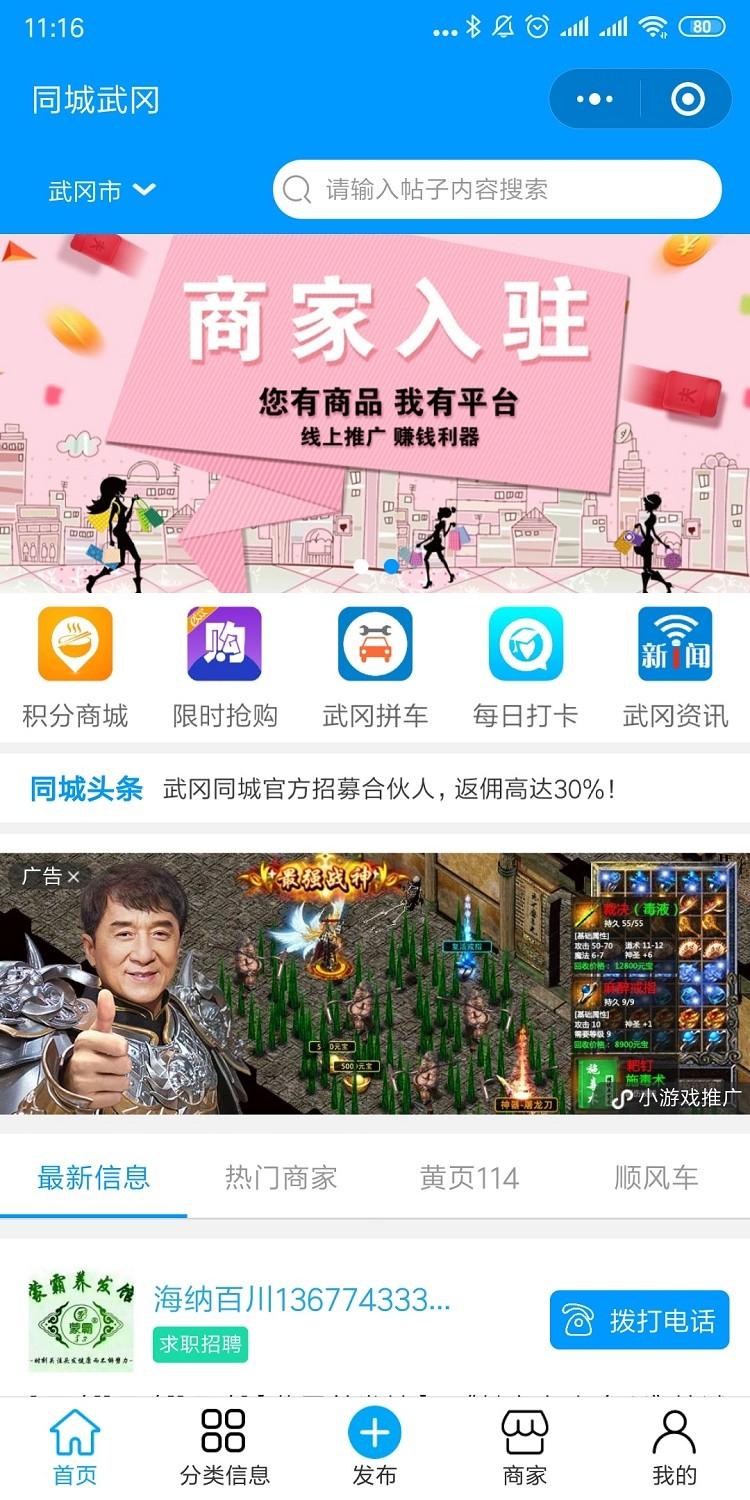Expand the 武冈市 city dropdown
The image size is (750, 1500).
102,190
